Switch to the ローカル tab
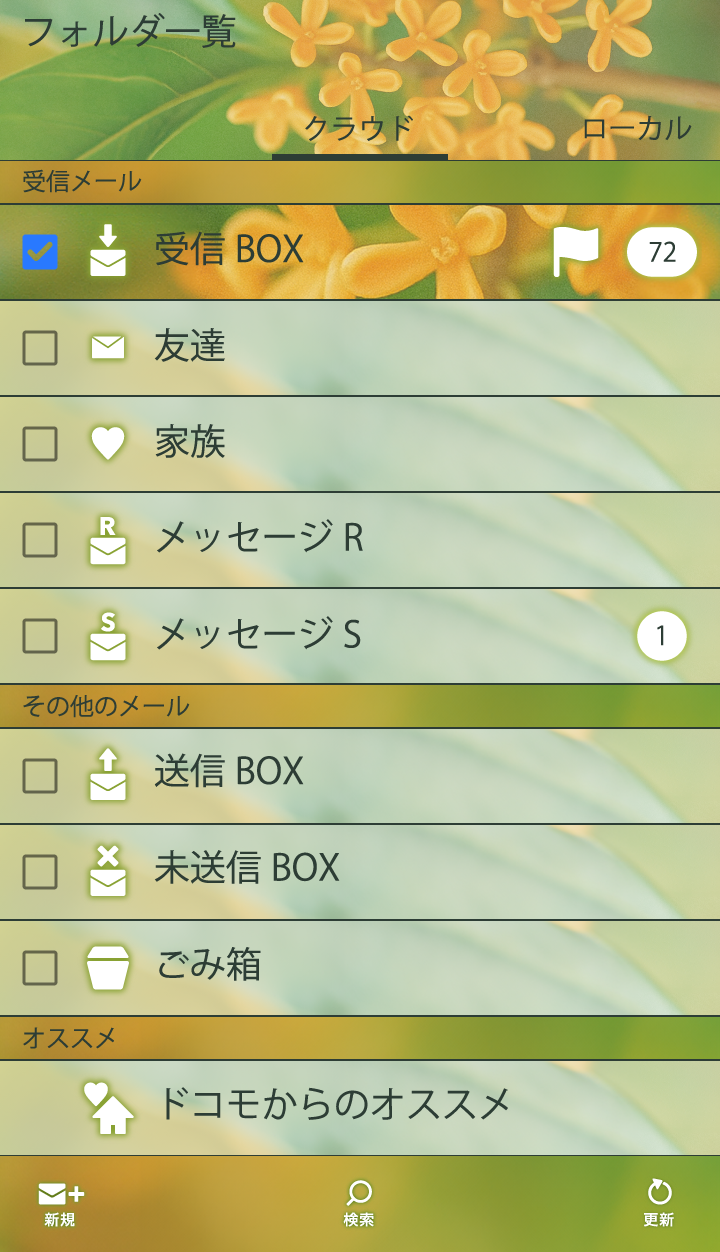 coord(636,128)
